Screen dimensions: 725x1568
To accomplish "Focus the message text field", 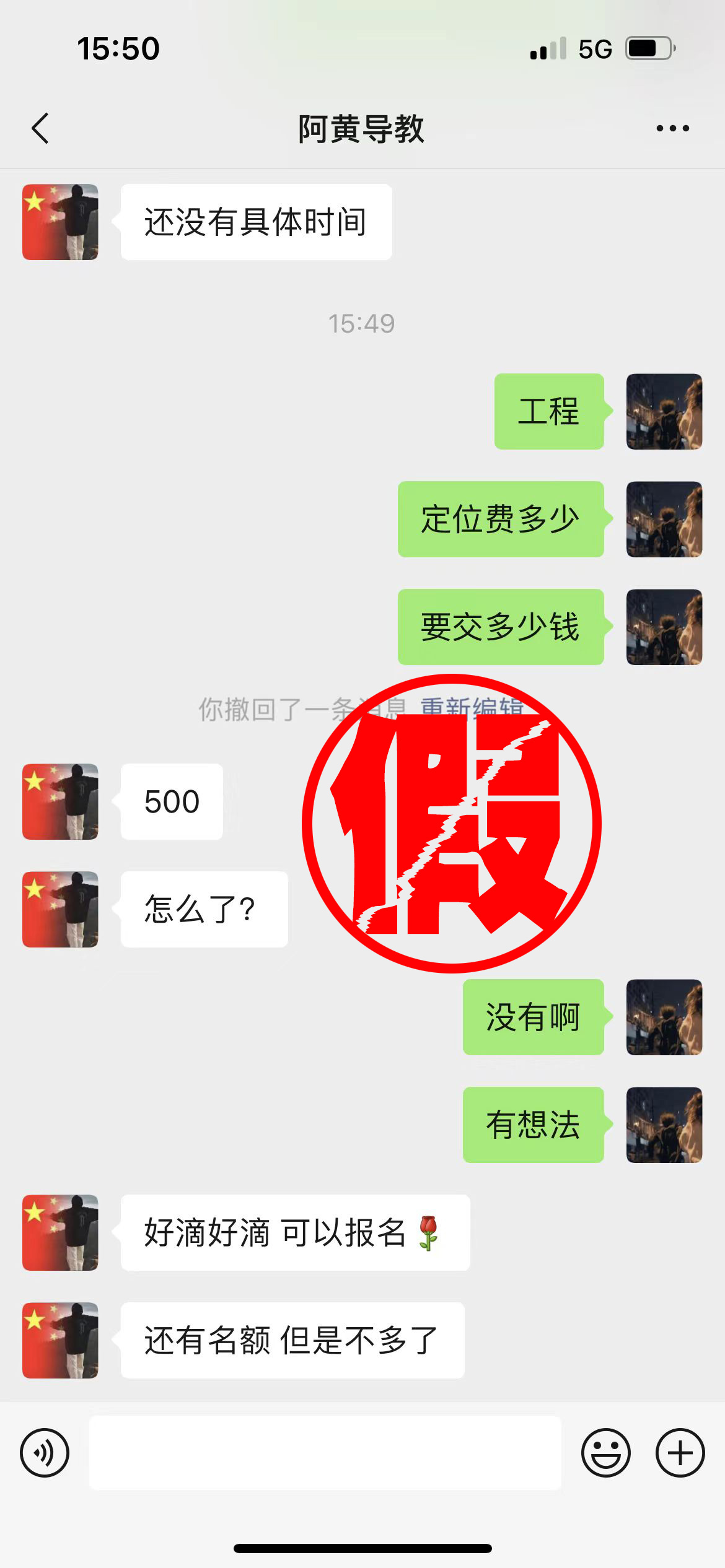I will pos(325,1452).
